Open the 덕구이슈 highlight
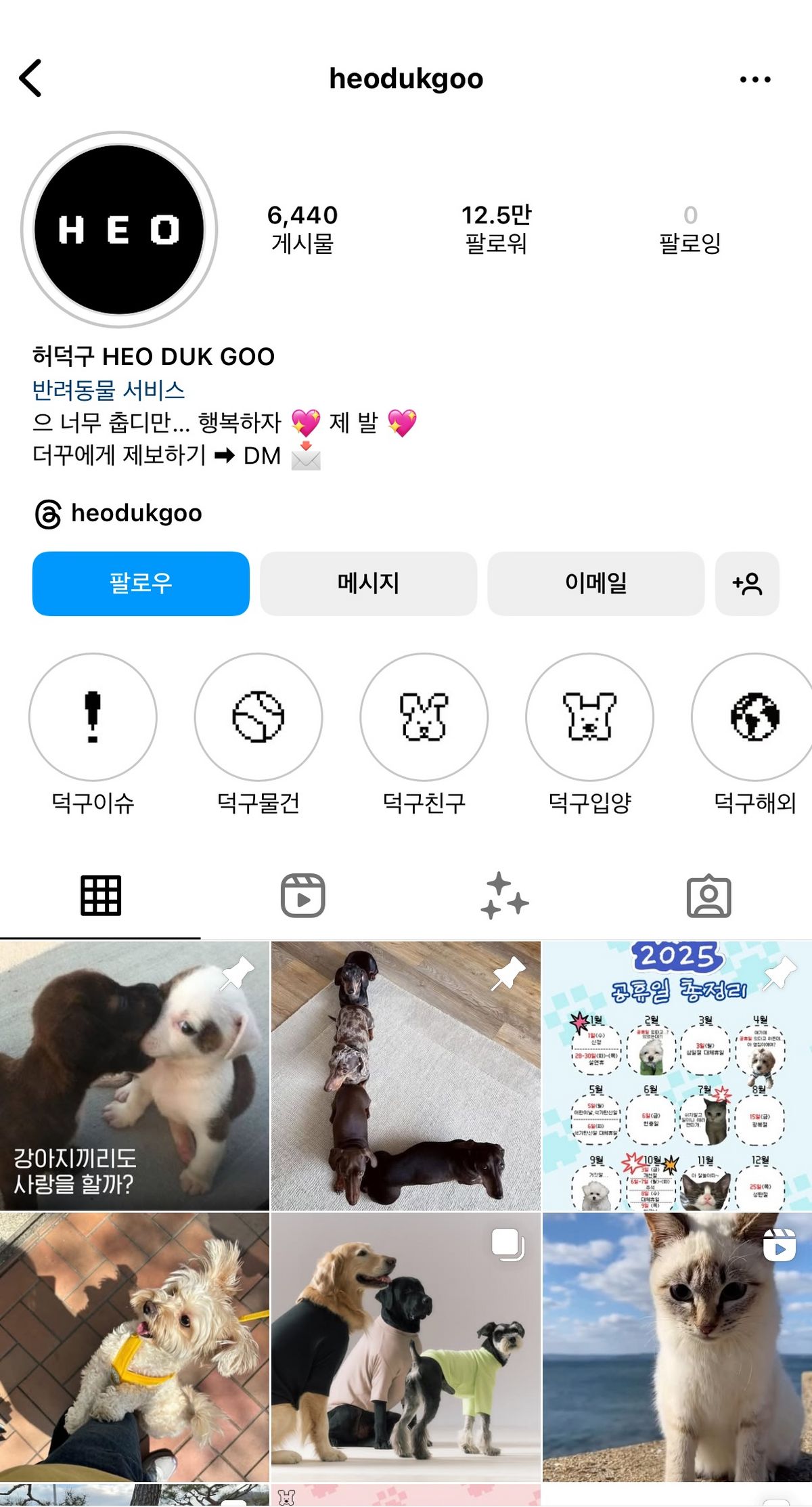Viewport: 812px width, 1507px height. 93,717
